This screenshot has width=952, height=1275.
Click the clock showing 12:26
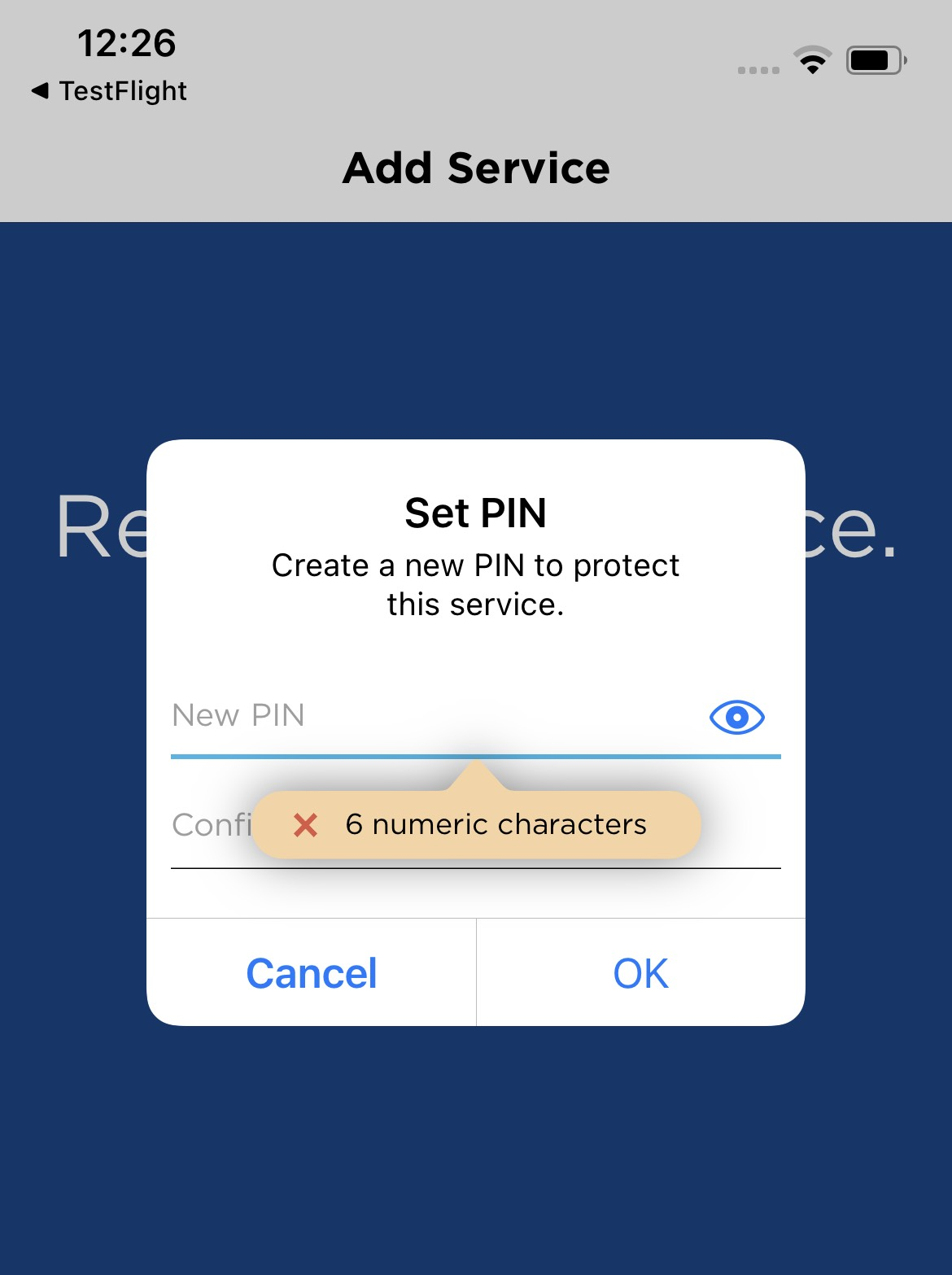(x=126, y=45)
